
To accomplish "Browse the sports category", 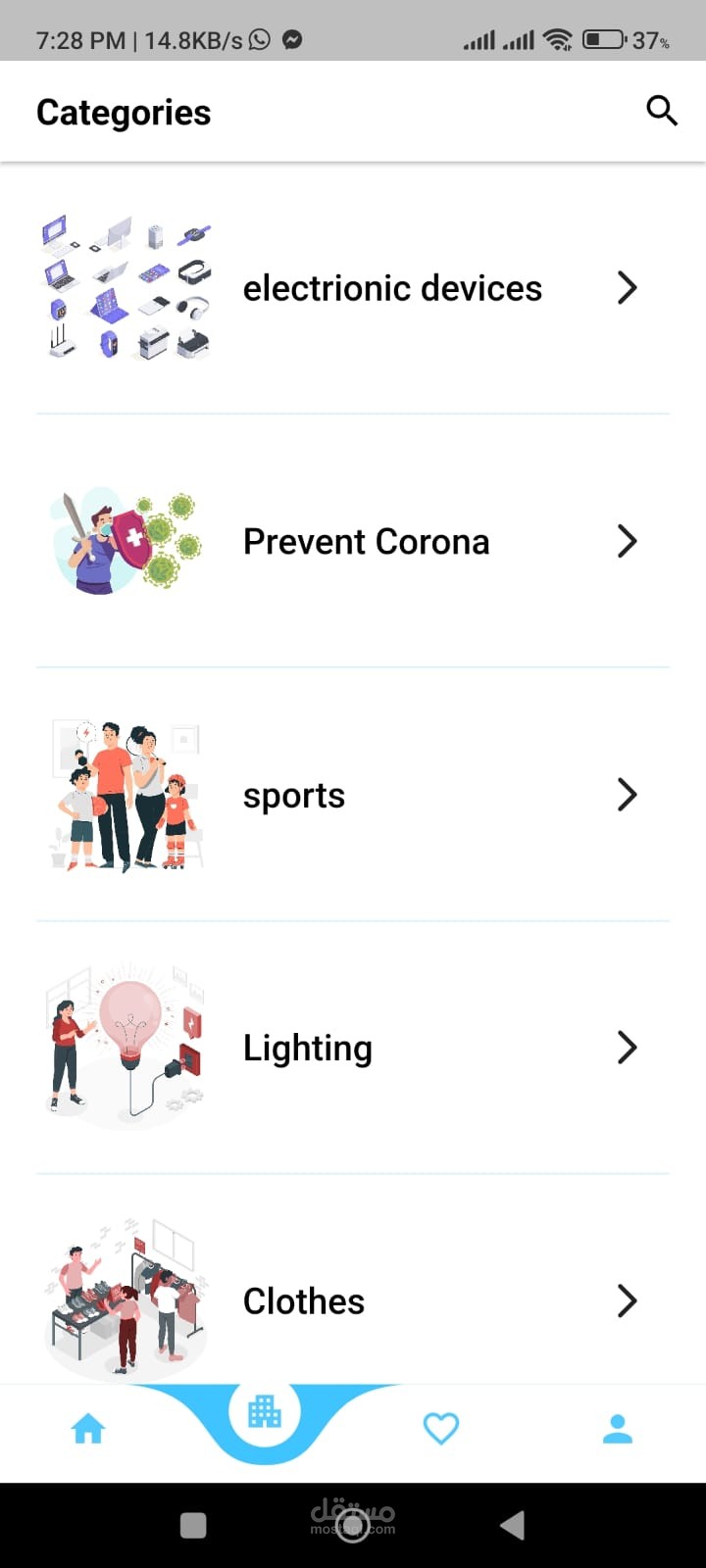I will (x=294, y=795).
